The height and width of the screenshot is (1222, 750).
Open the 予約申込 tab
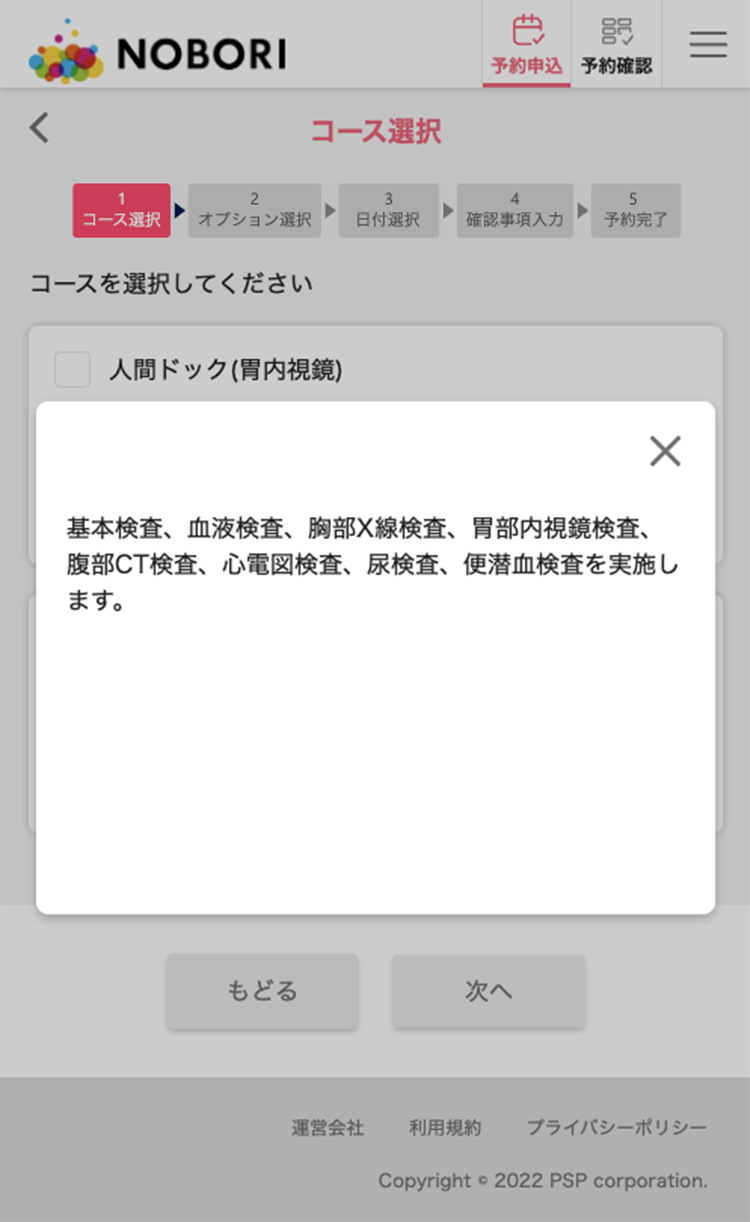(527, 43)
